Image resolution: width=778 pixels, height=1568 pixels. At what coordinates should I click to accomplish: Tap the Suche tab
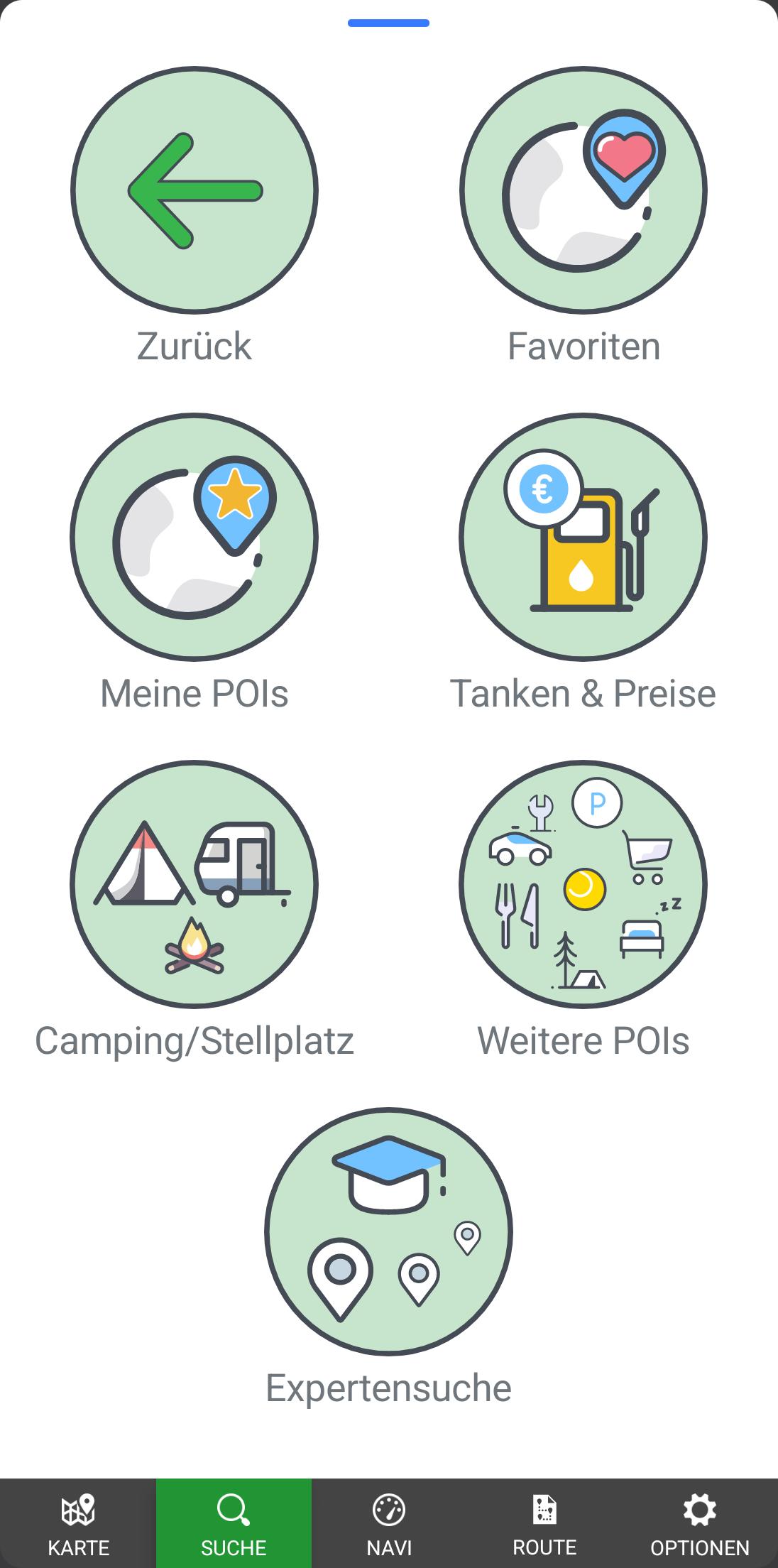234,1523
